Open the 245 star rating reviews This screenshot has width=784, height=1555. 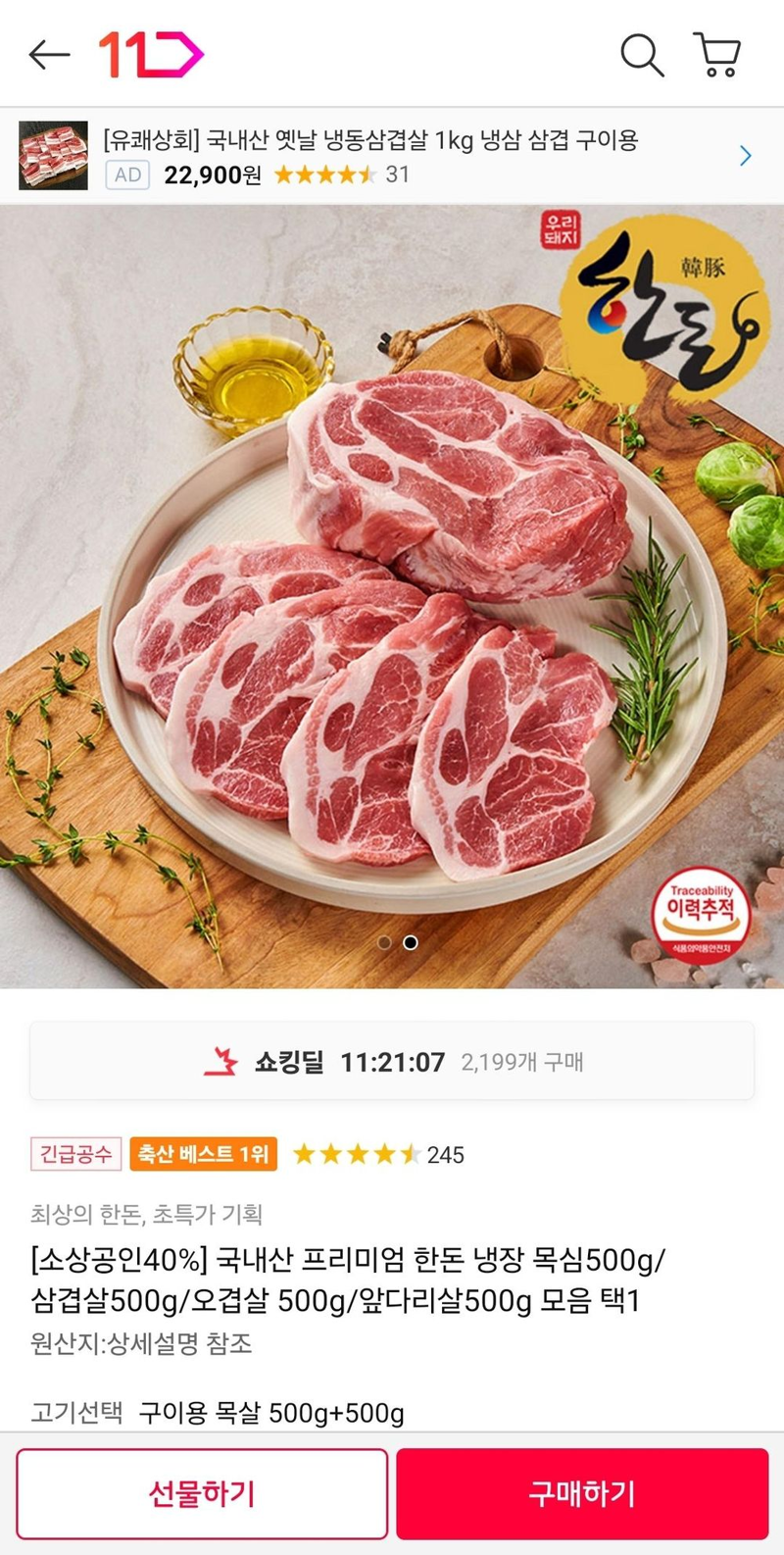[x=378, y=1154]
